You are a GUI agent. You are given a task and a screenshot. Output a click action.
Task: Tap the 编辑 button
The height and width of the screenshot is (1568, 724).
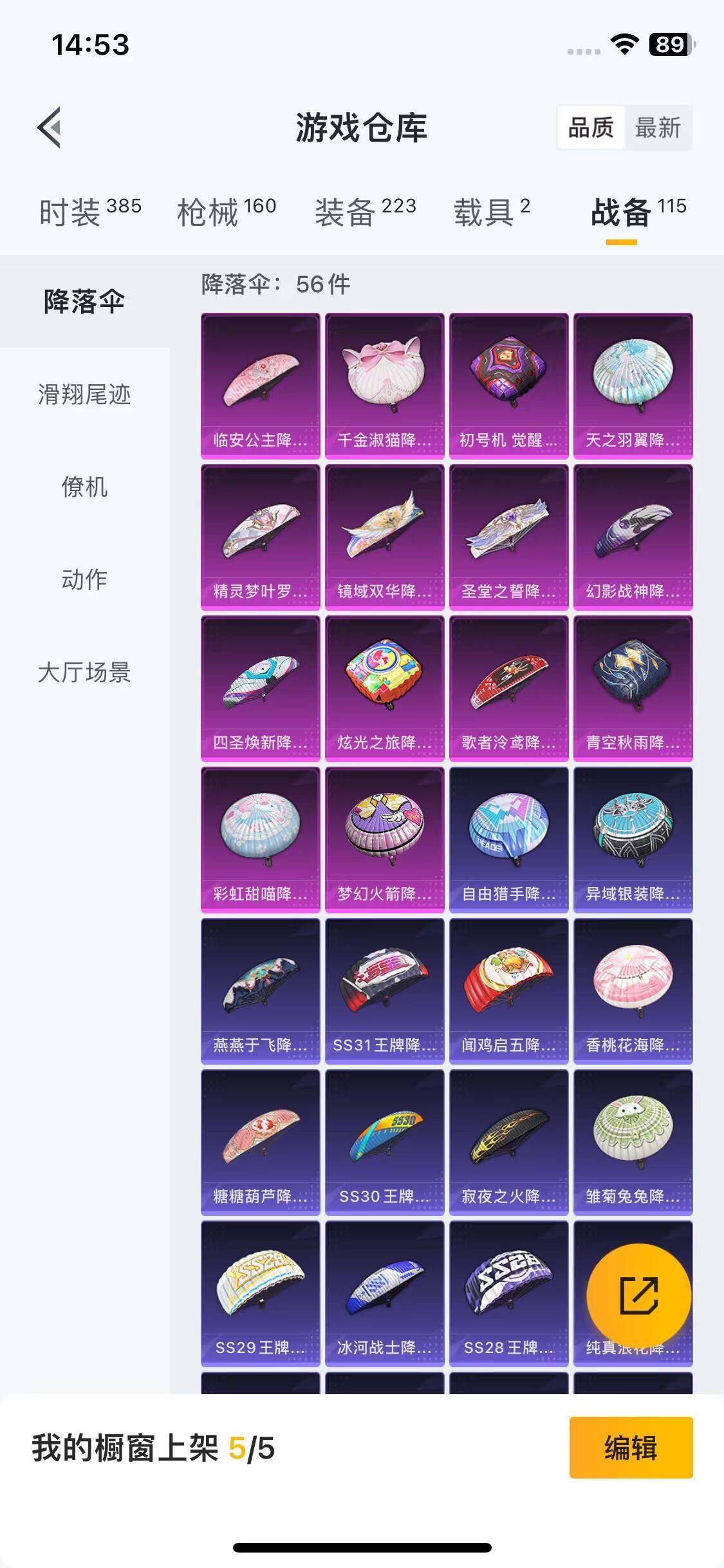pos(631,1448)
